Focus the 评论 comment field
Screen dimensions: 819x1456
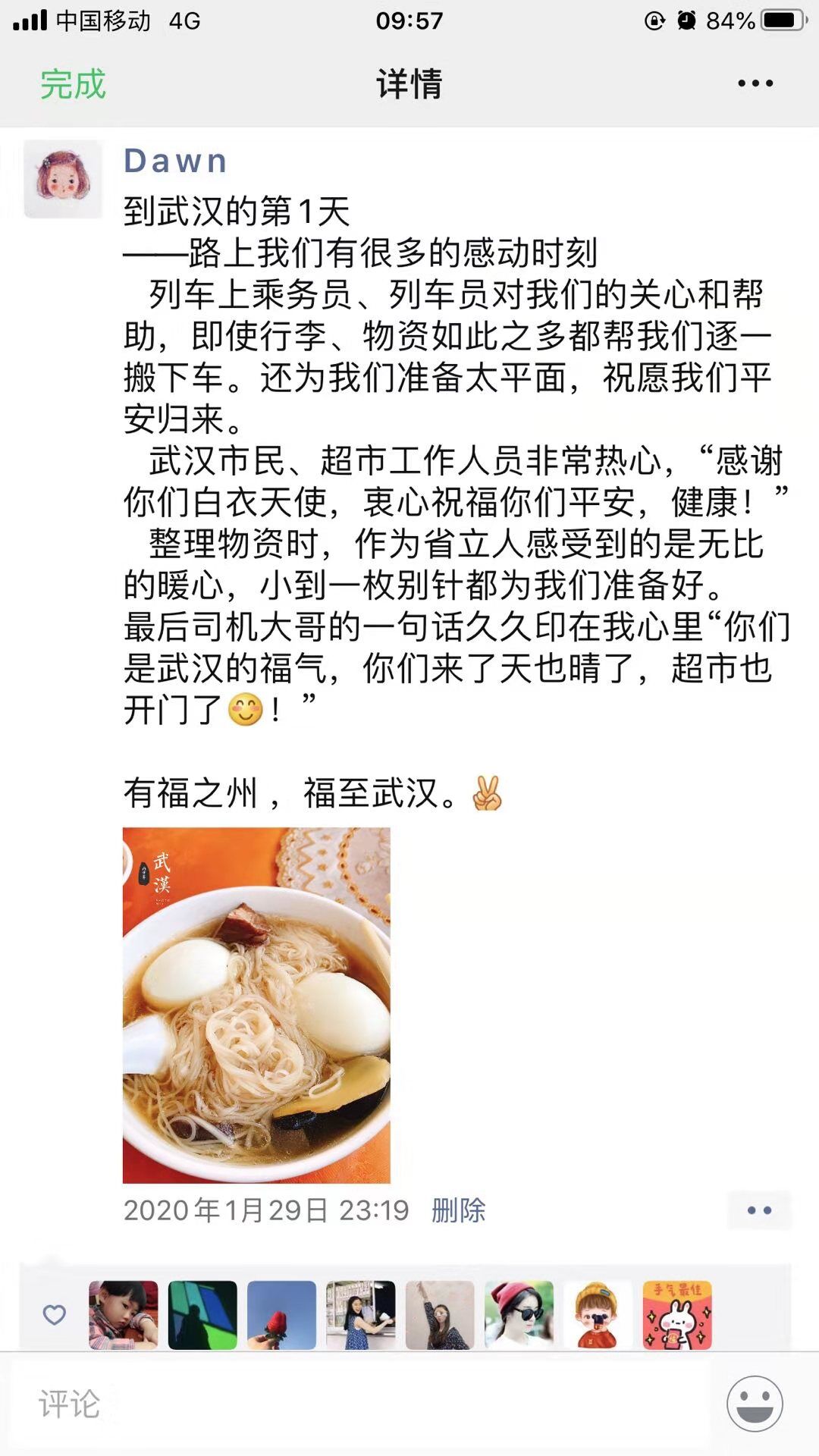coord(364,1404)
